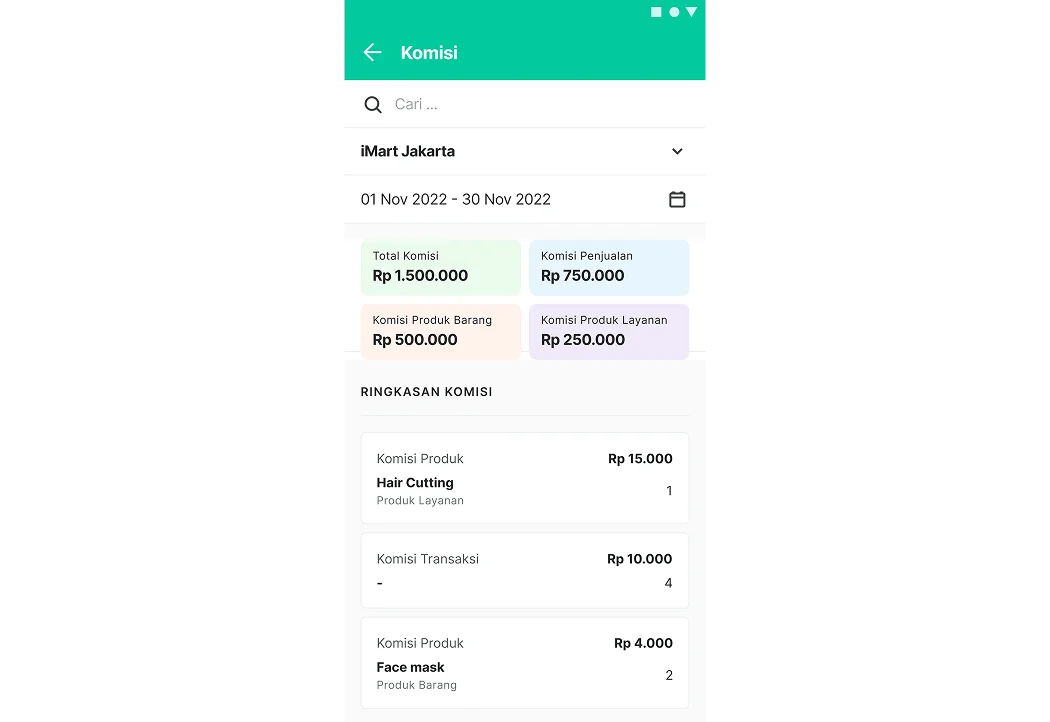Open the Komisi Transaksi card
Image resolution: width=1050 pixels, height=722 pixels.
524,570
